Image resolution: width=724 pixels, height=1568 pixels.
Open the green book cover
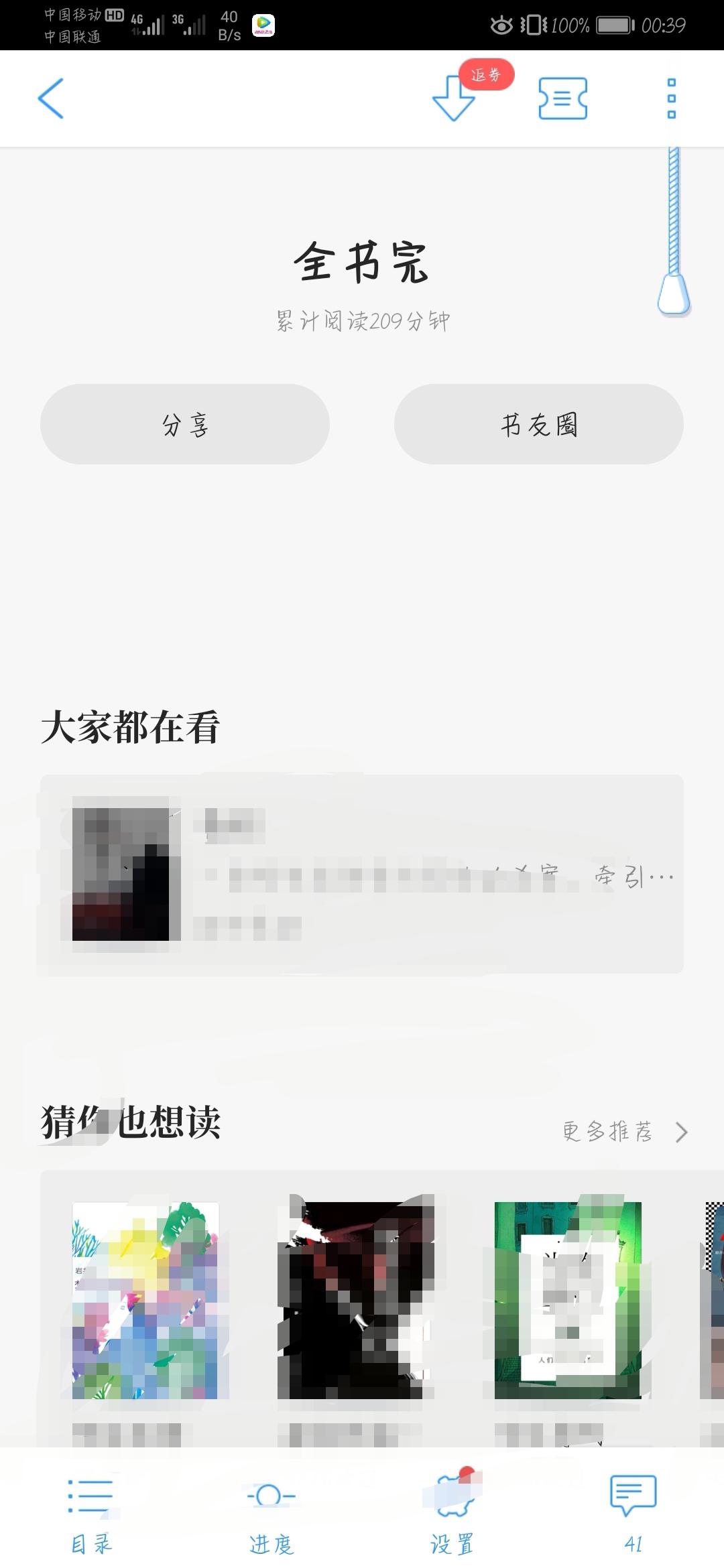(x=568, y=1301)
